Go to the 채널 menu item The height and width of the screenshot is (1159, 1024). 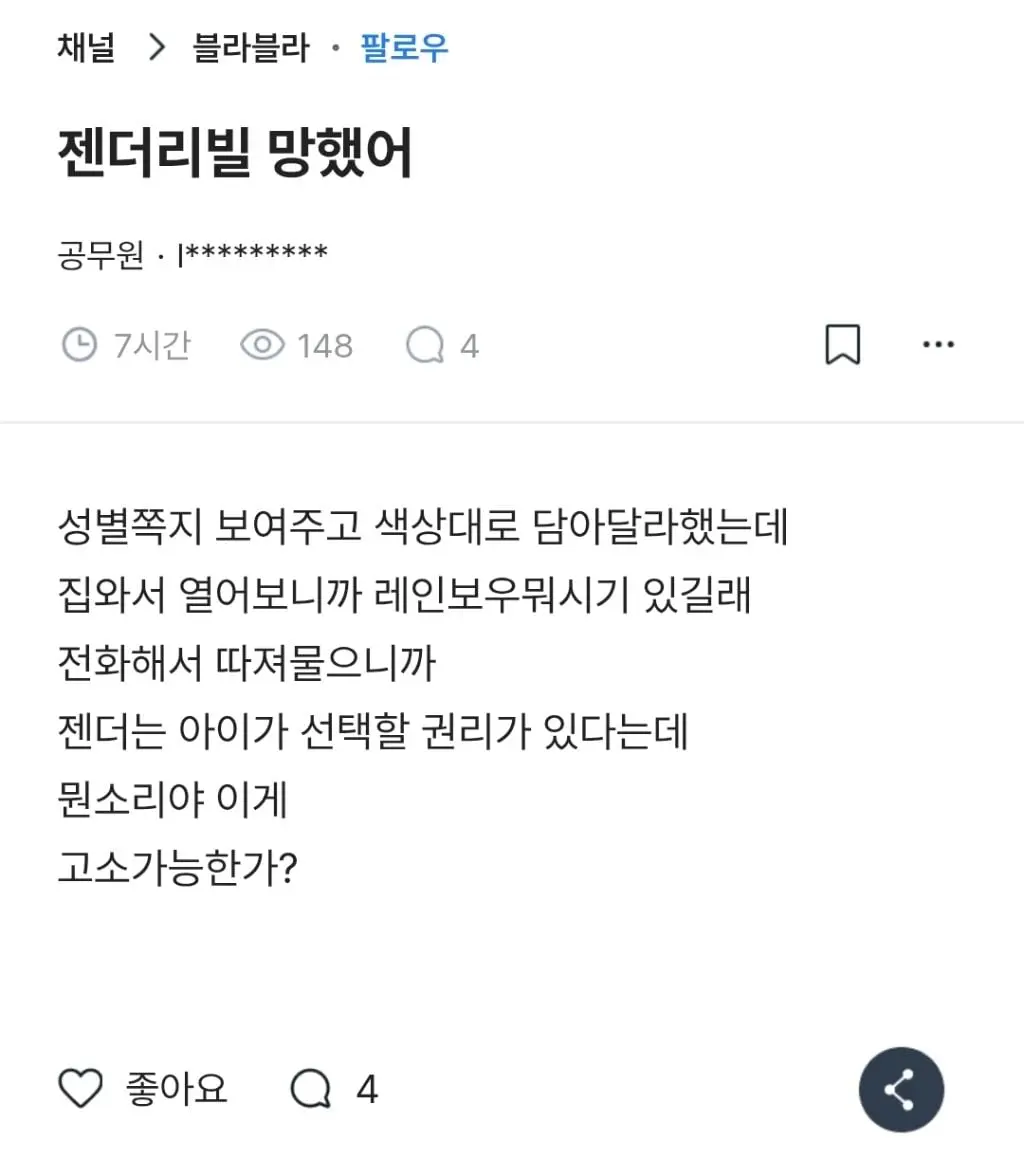pyautogui.click(x=86, y=47)
